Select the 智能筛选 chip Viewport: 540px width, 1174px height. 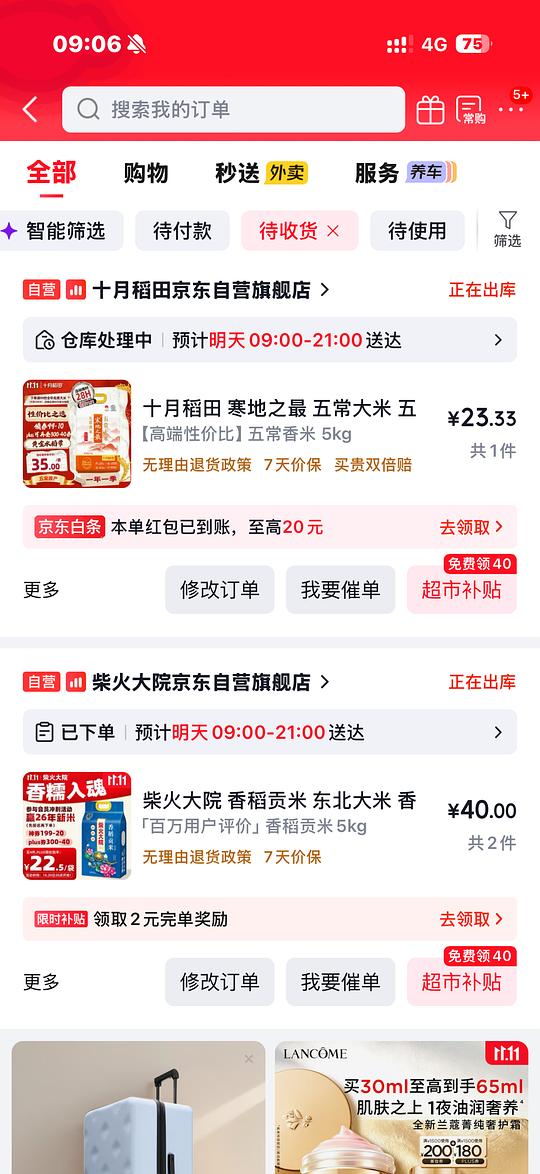[61, 231]
